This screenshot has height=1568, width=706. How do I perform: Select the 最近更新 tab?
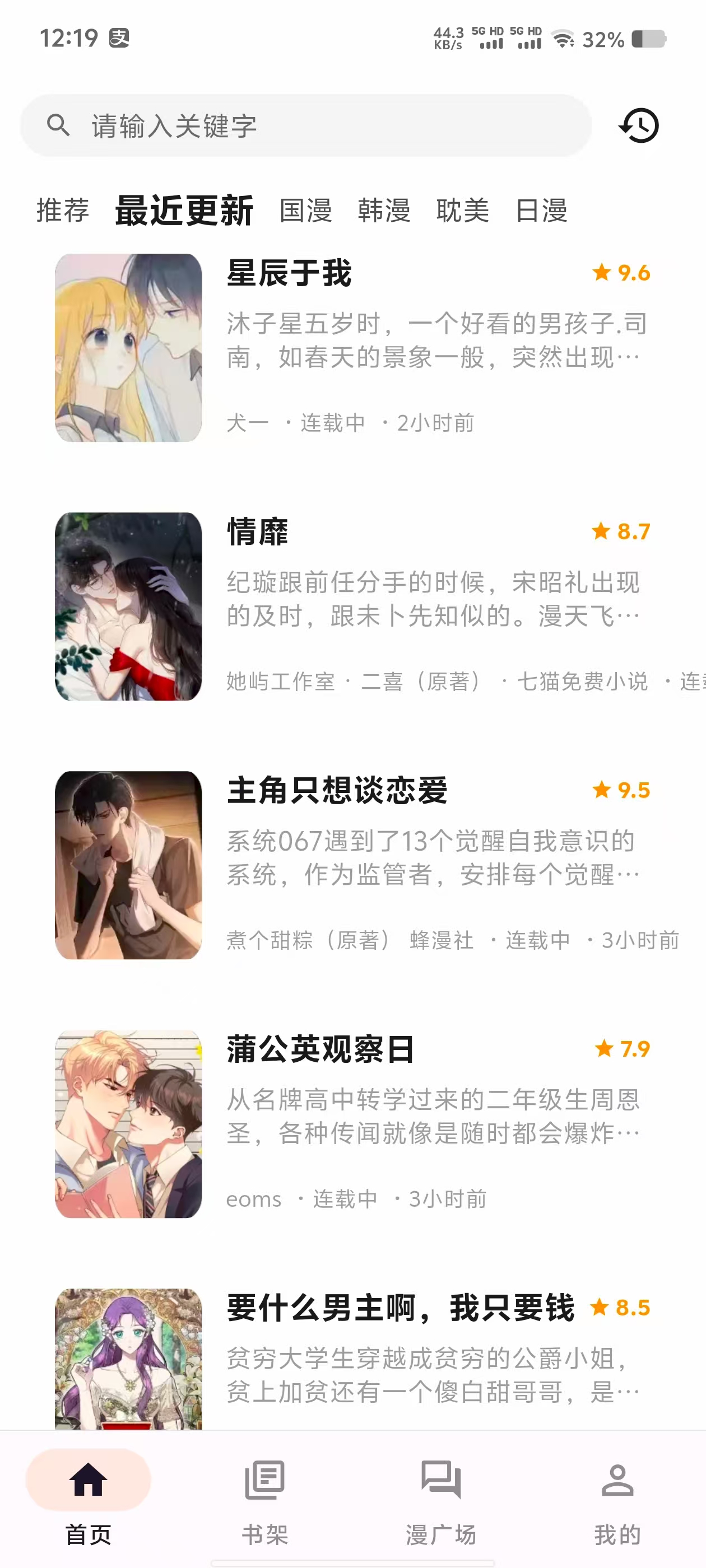[184, 211]
